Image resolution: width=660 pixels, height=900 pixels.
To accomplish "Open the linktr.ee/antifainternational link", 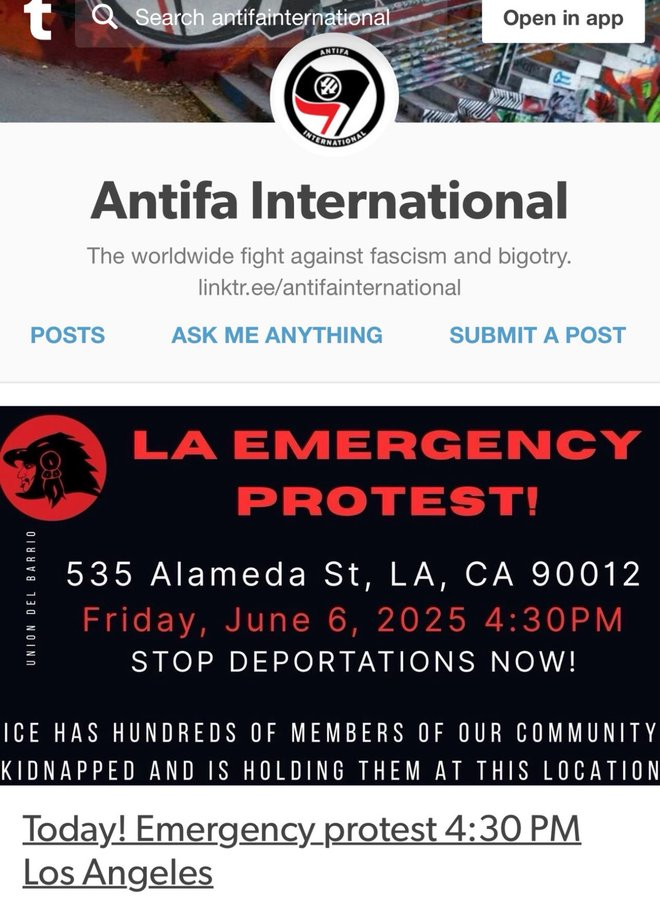I will point(329,288).
